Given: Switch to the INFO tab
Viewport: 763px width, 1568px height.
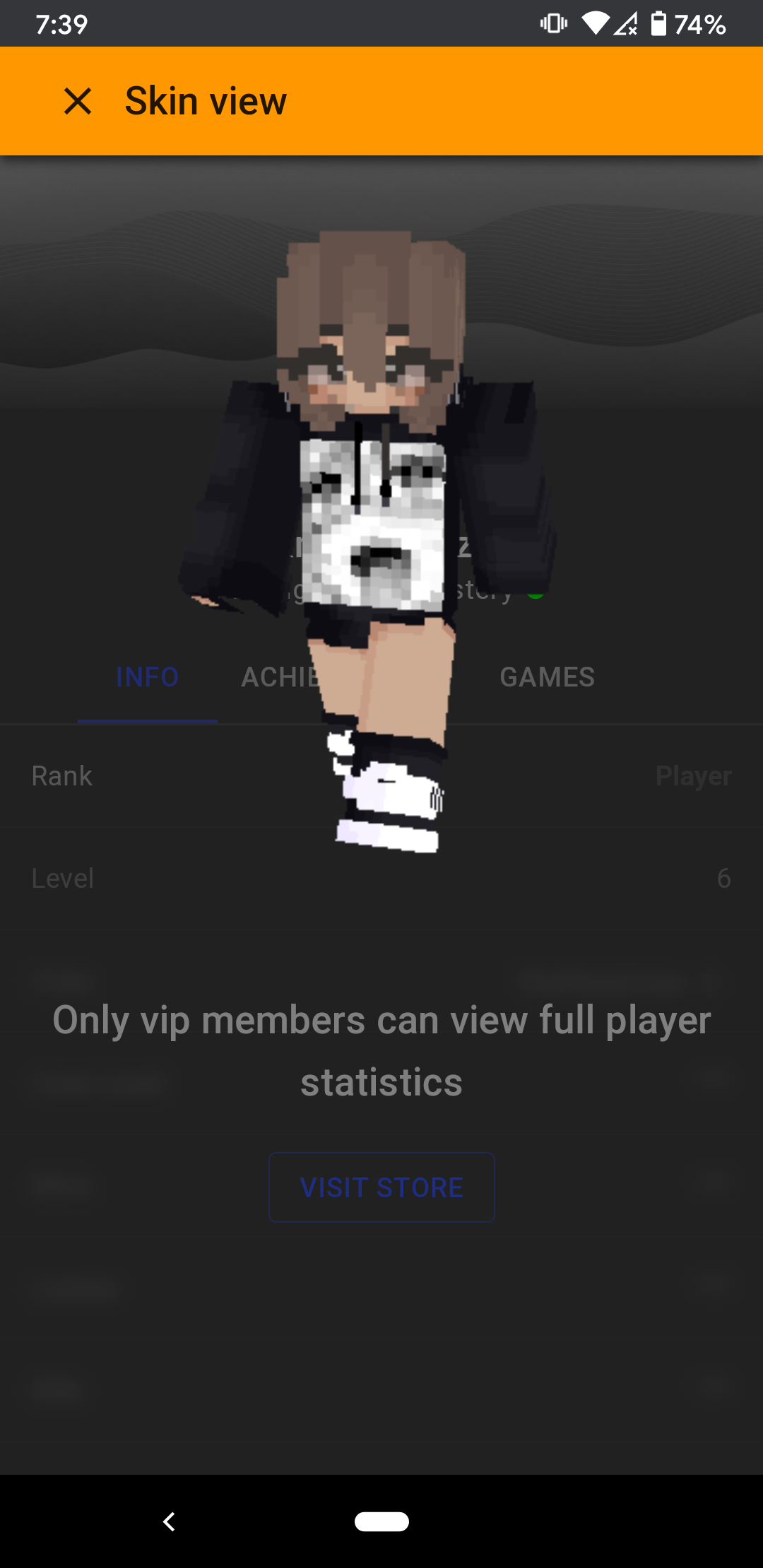Looking at the screenshot, I should [x=147, y=677].
